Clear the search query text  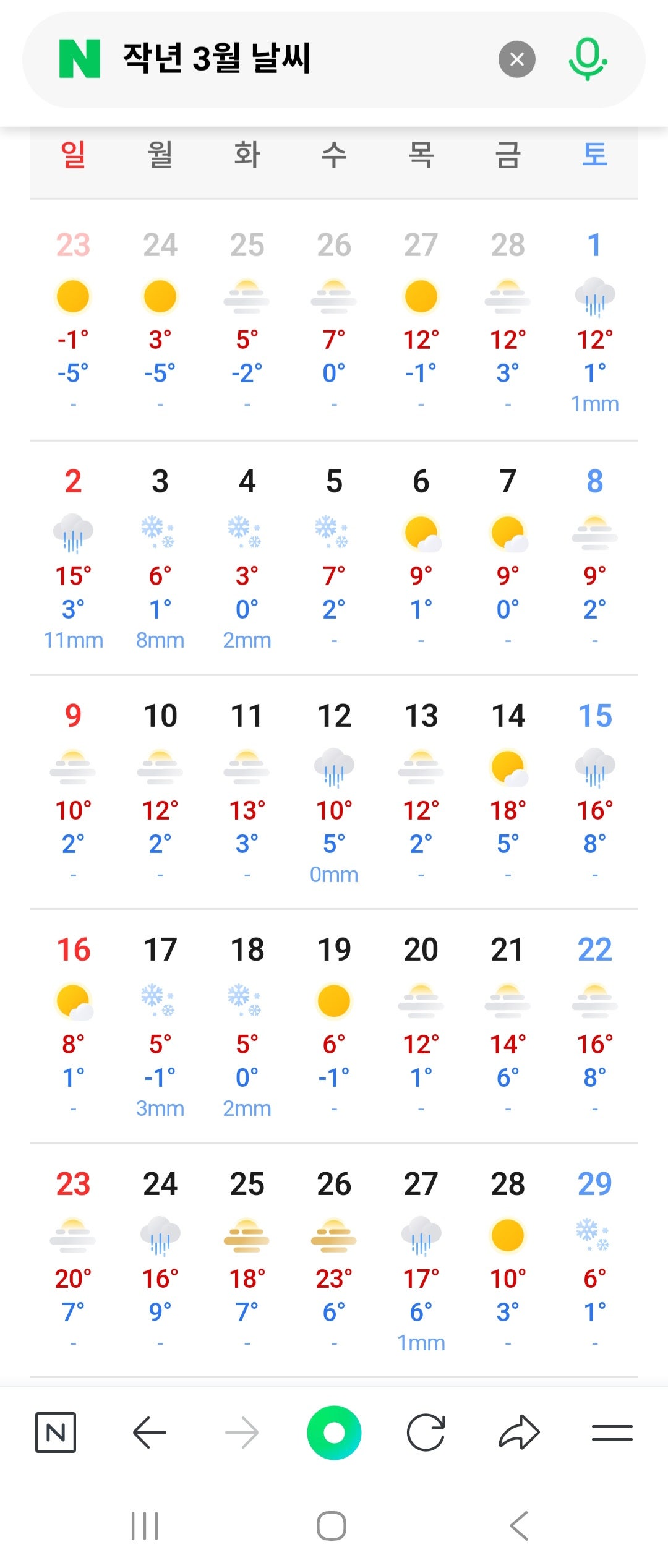pyautogui.click(x=516, y=59)
